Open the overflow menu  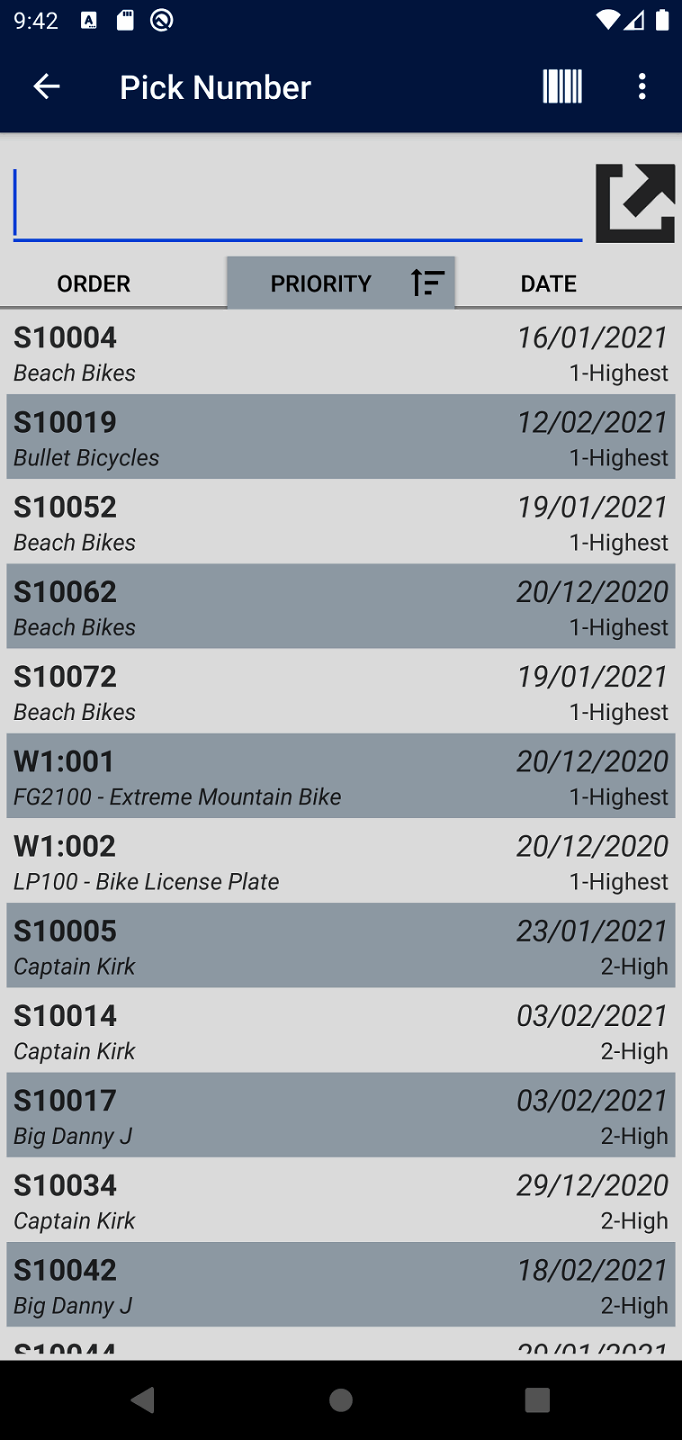click(642, 87)
